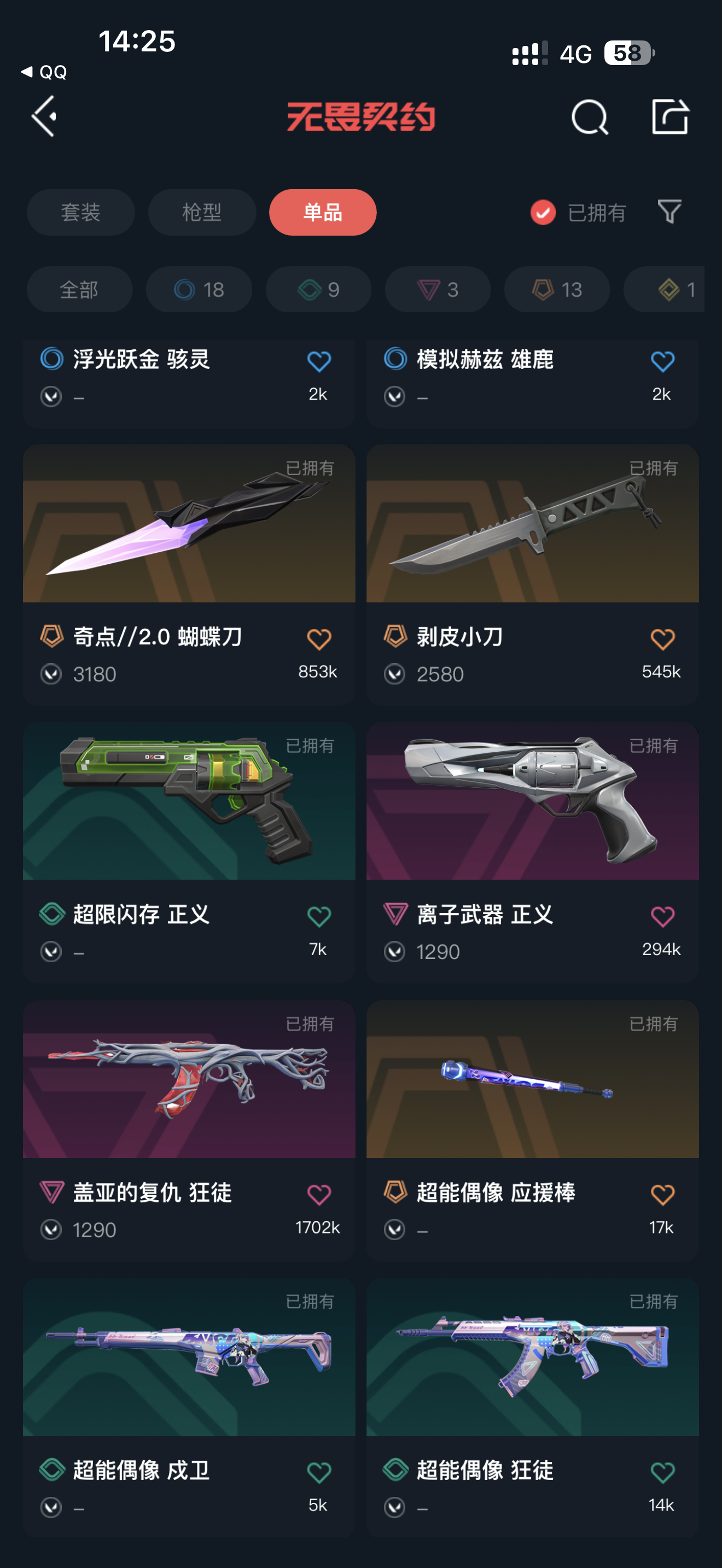
Task: Open the funnel filter options
Action: pyautogui.click(x=669, y=212)
